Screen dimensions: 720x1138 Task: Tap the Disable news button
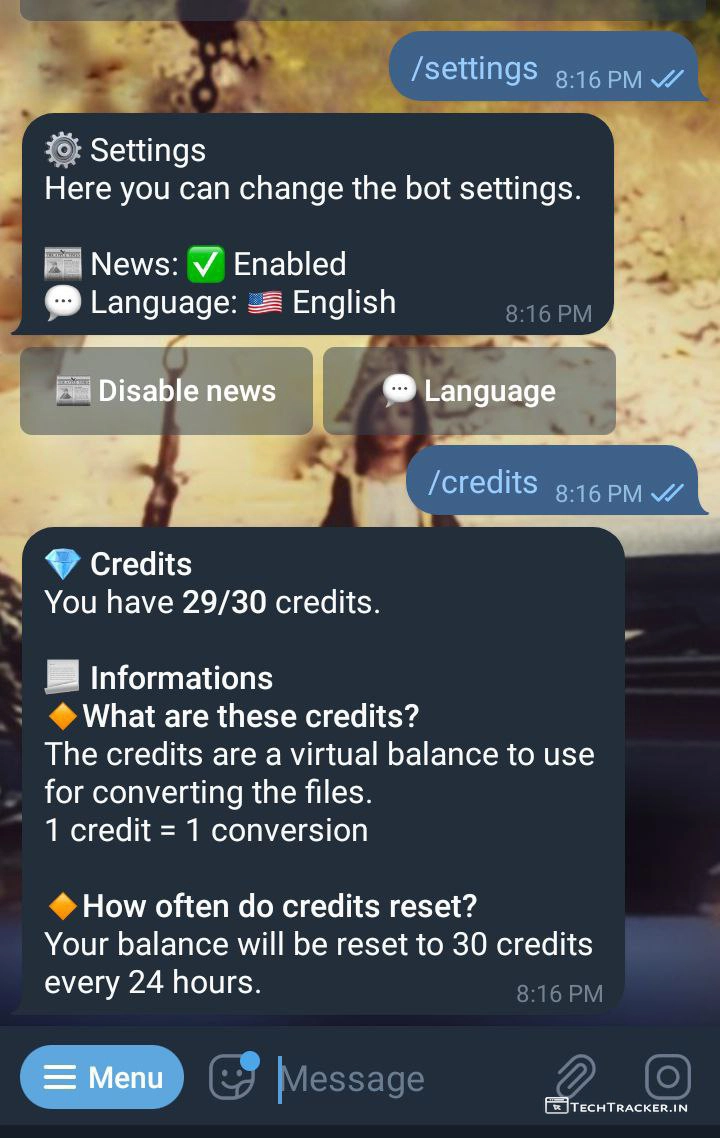pyautogui.click(x=166, y=391)
